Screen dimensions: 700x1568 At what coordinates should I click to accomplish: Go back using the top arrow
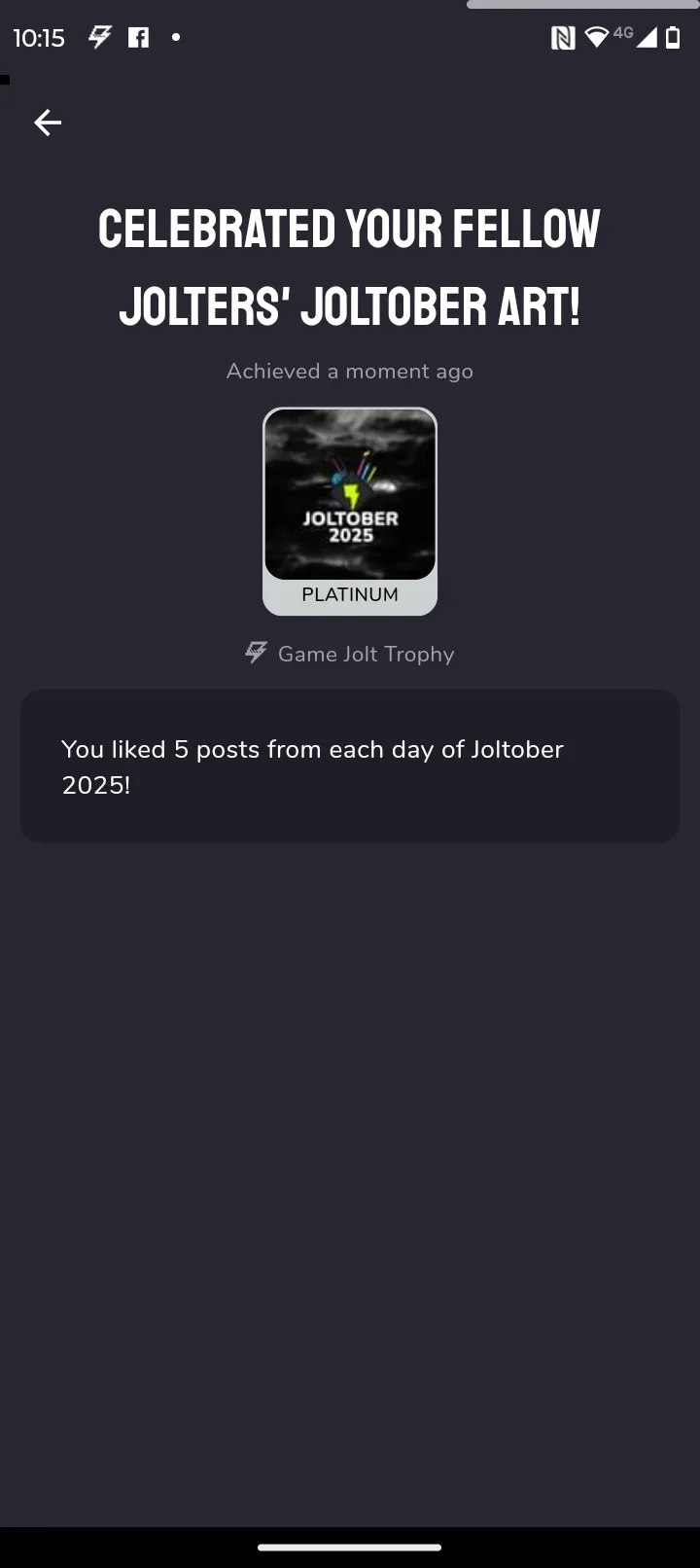[48, 123]
